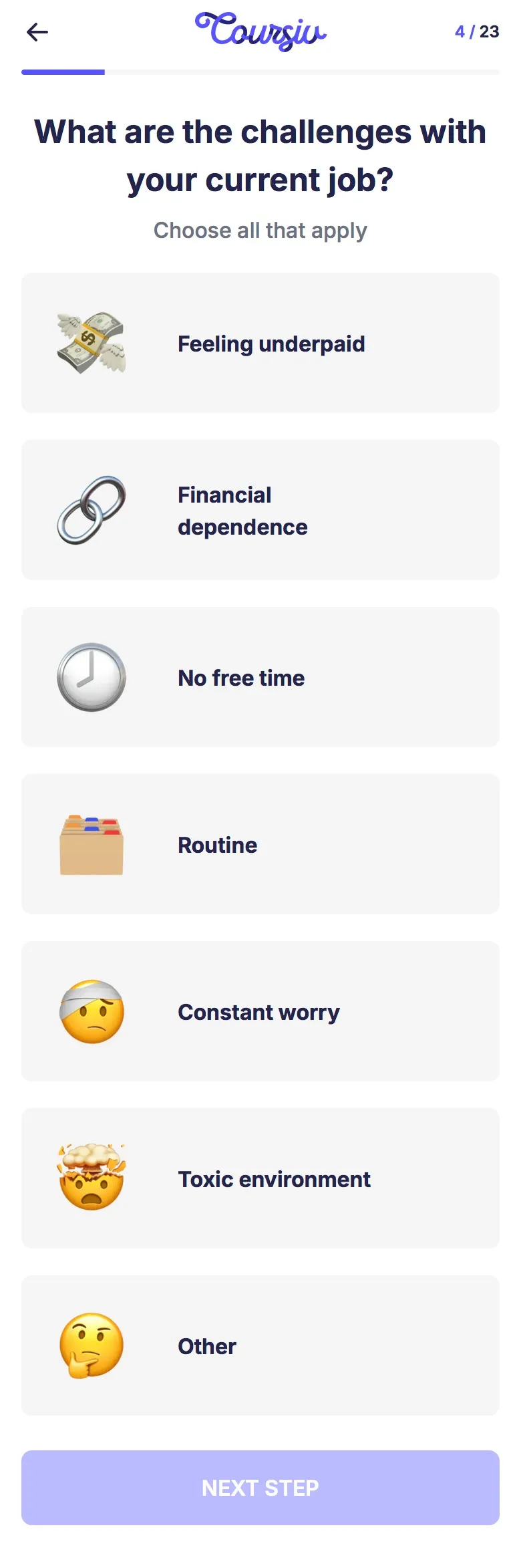Go back with the arrow icon
Screen dimensions: 521x1568
tap(37, 31)
